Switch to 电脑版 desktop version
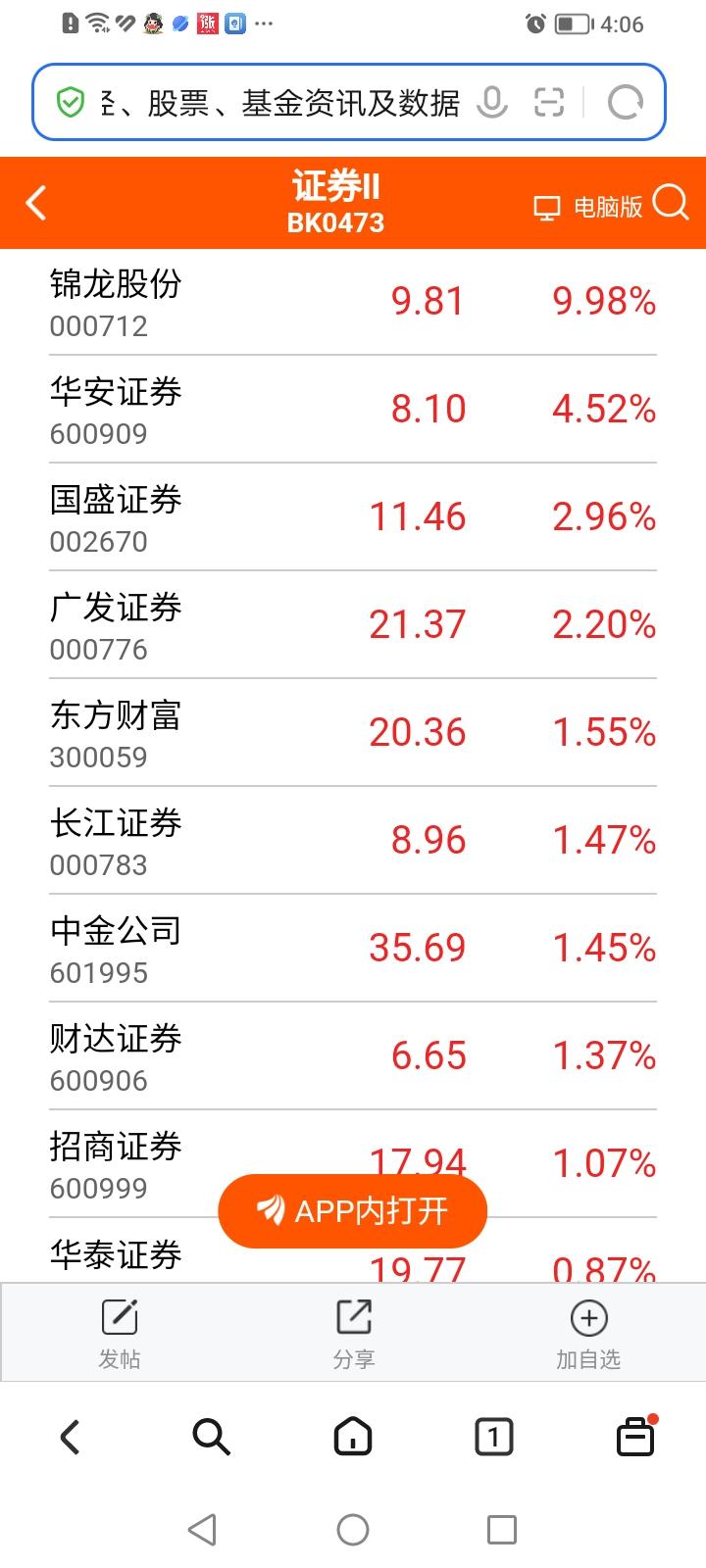The width and height of the screenshot is (706, 1568). click(x=587, y=206)
